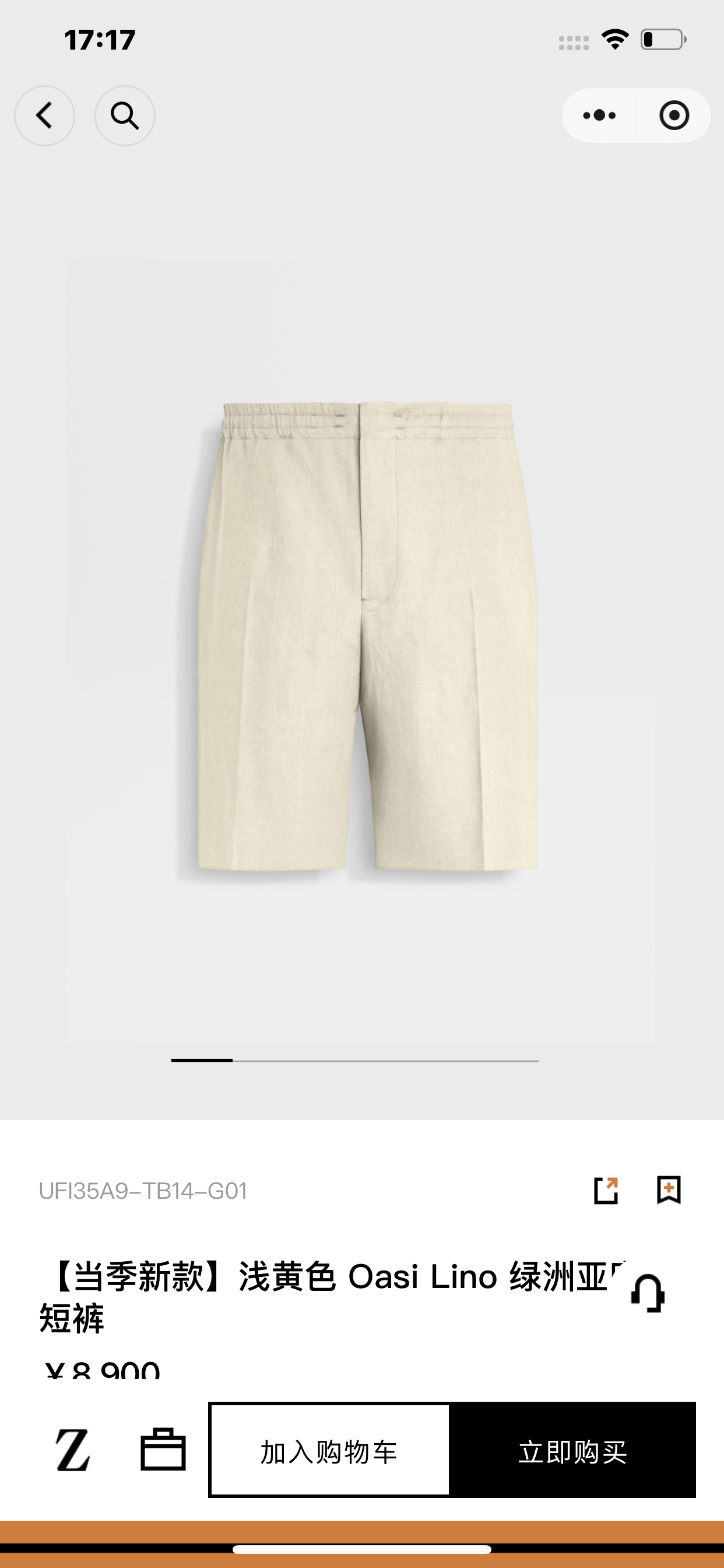Image resolution: width=724 pixels, height=1568 pixels.
Task: Open the search icon
Action: [124, 116]
